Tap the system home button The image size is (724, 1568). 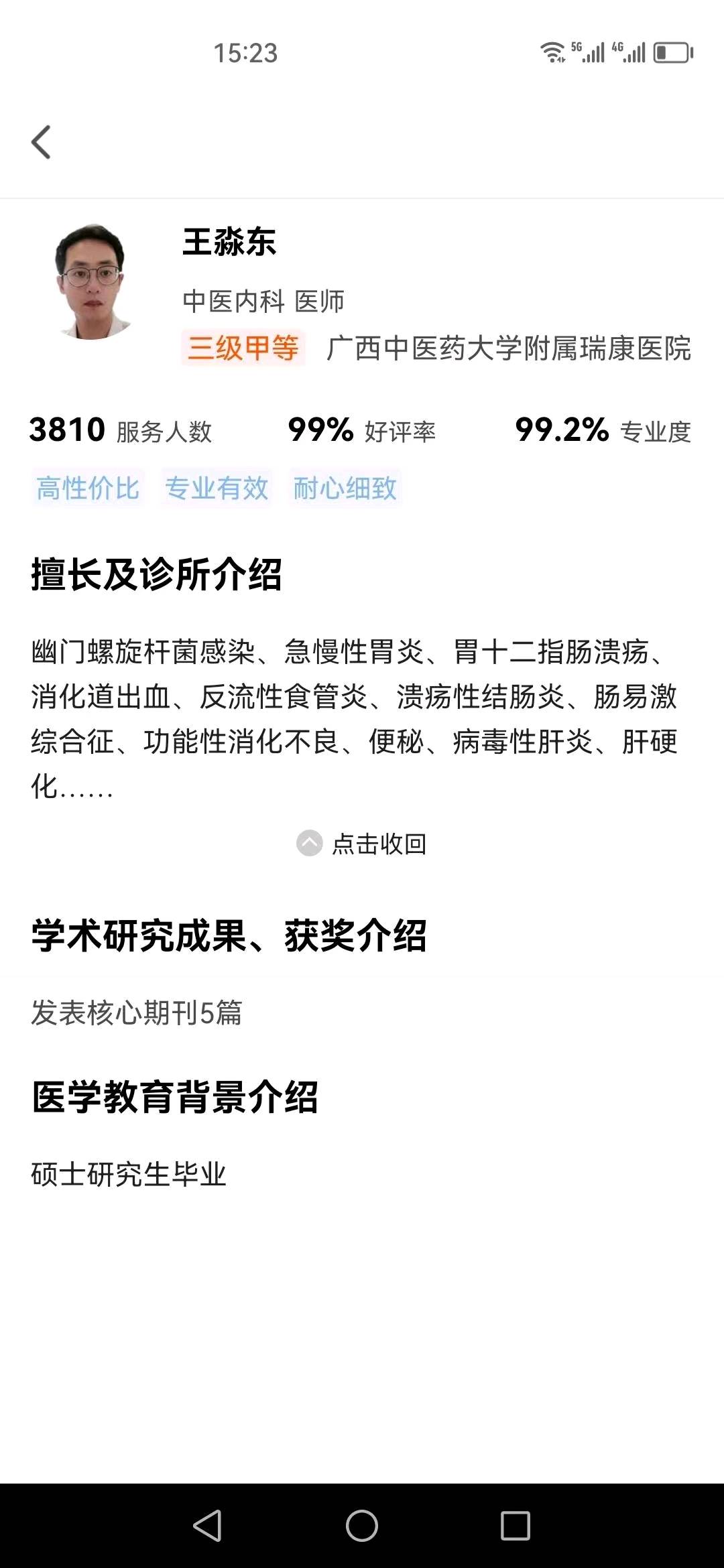click(x=362, y=1526)
